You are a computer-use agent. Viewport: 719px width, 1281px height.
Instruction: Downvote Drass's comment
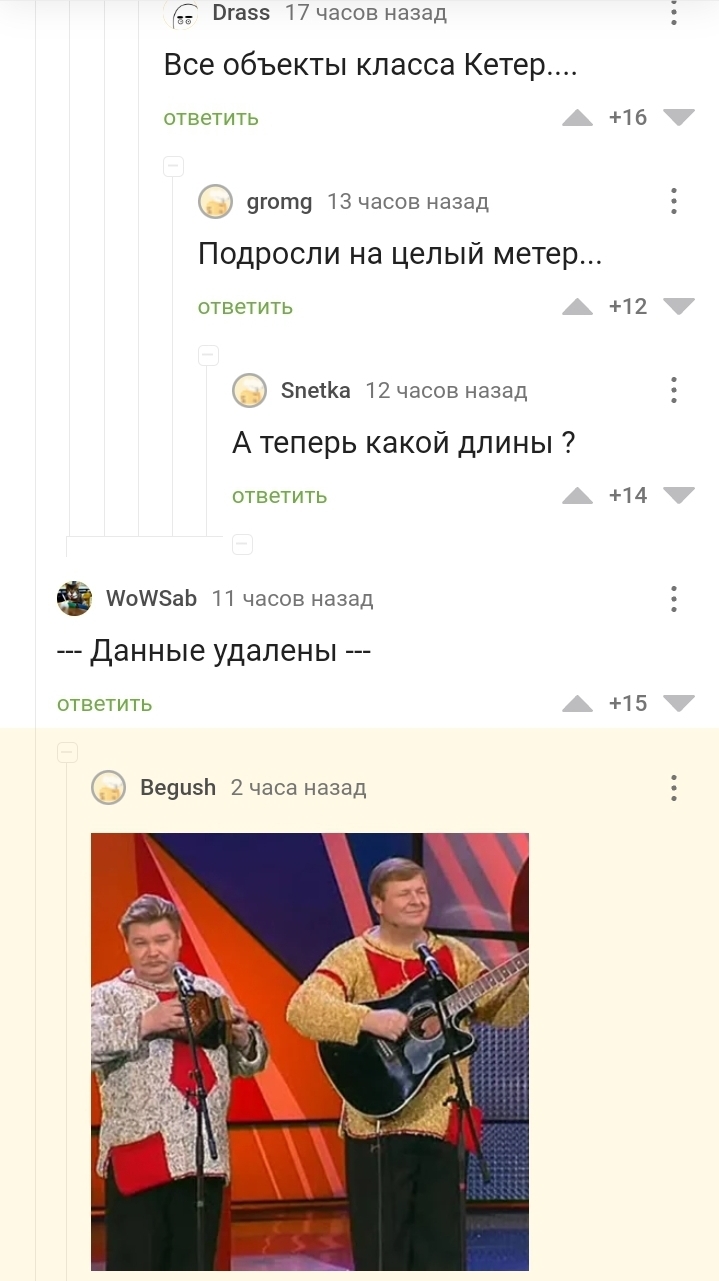coord(679,117)
